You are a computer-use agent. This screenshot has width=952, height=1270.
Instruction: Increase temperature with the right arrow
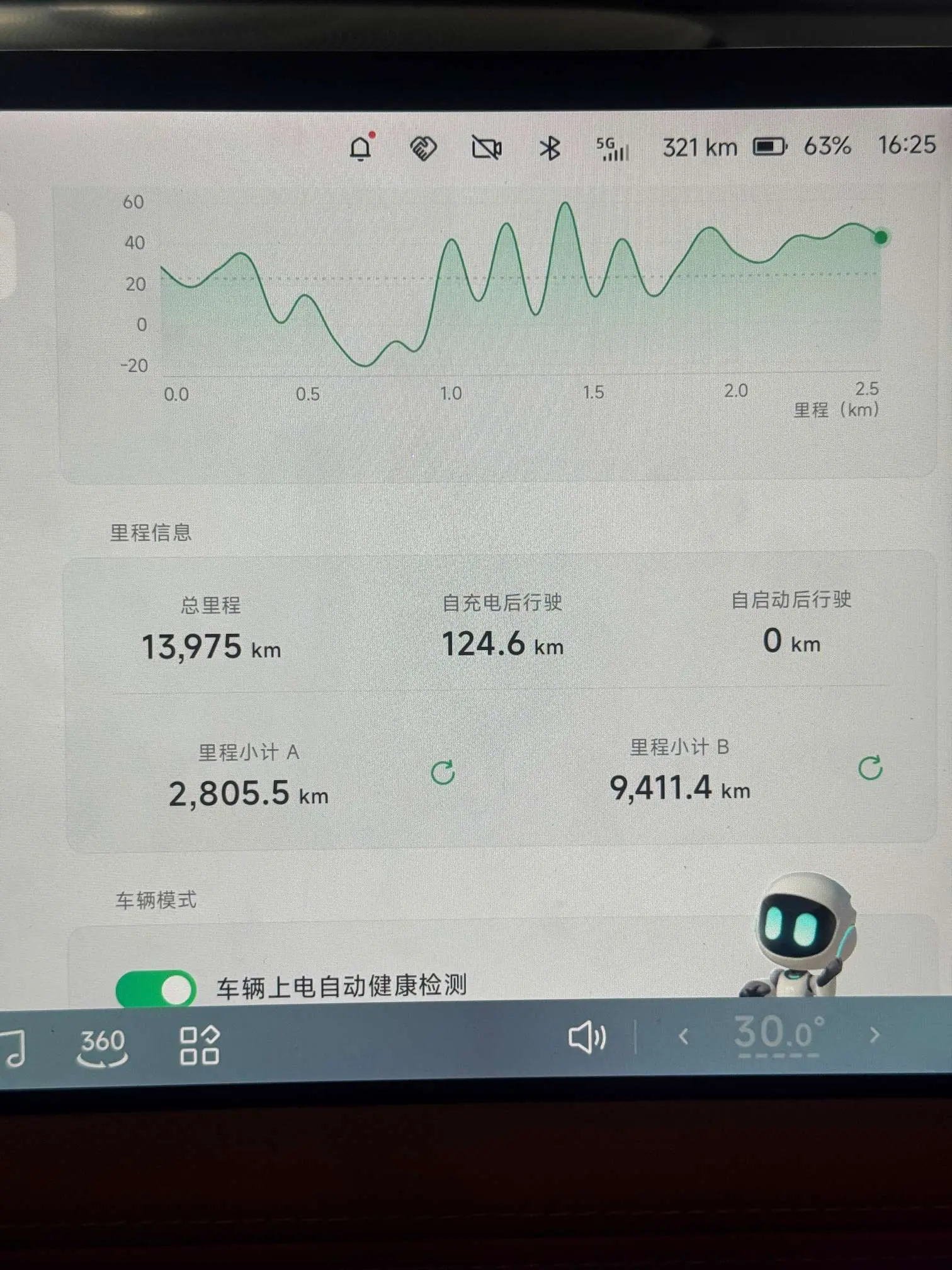(x=874, y=1034)
